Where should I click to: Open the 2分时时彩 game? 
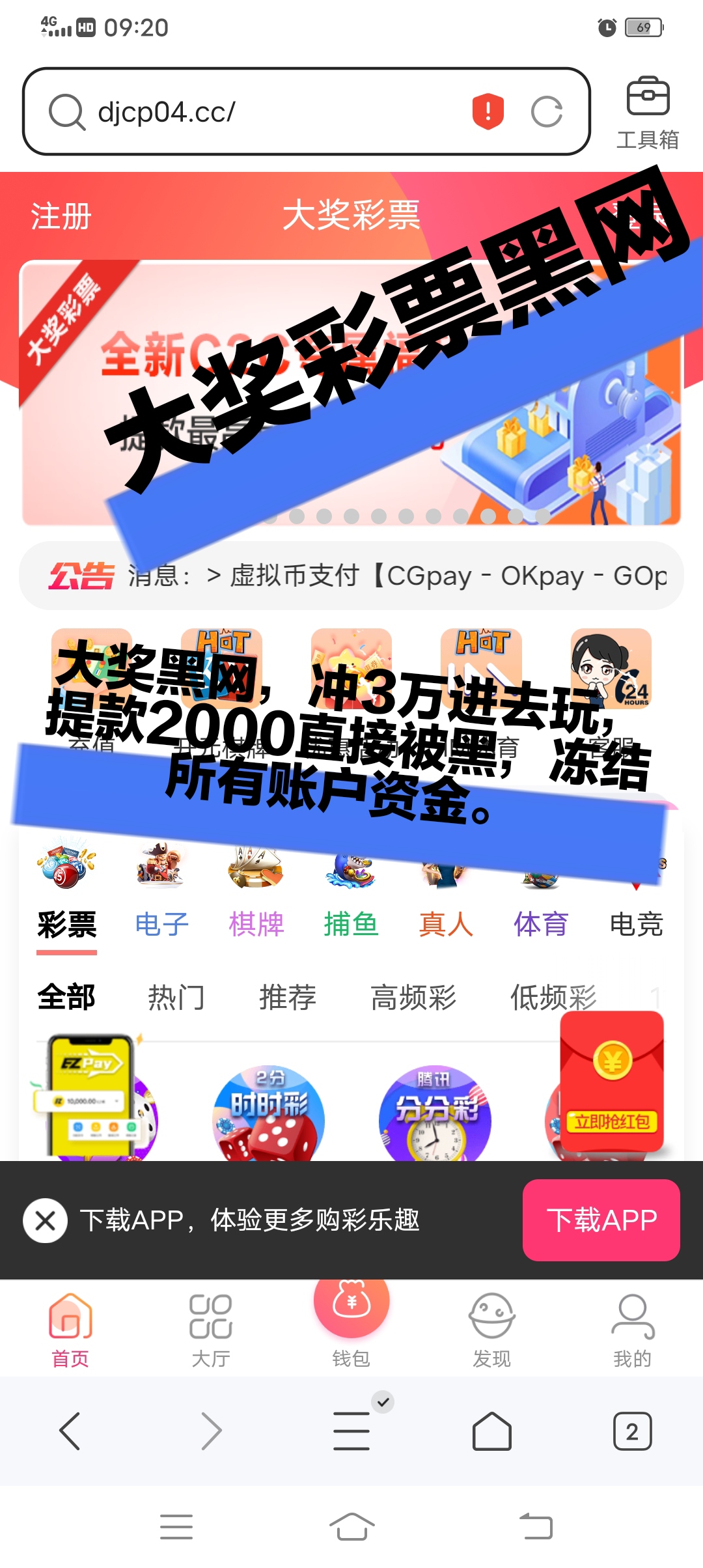pos(268,1115)
